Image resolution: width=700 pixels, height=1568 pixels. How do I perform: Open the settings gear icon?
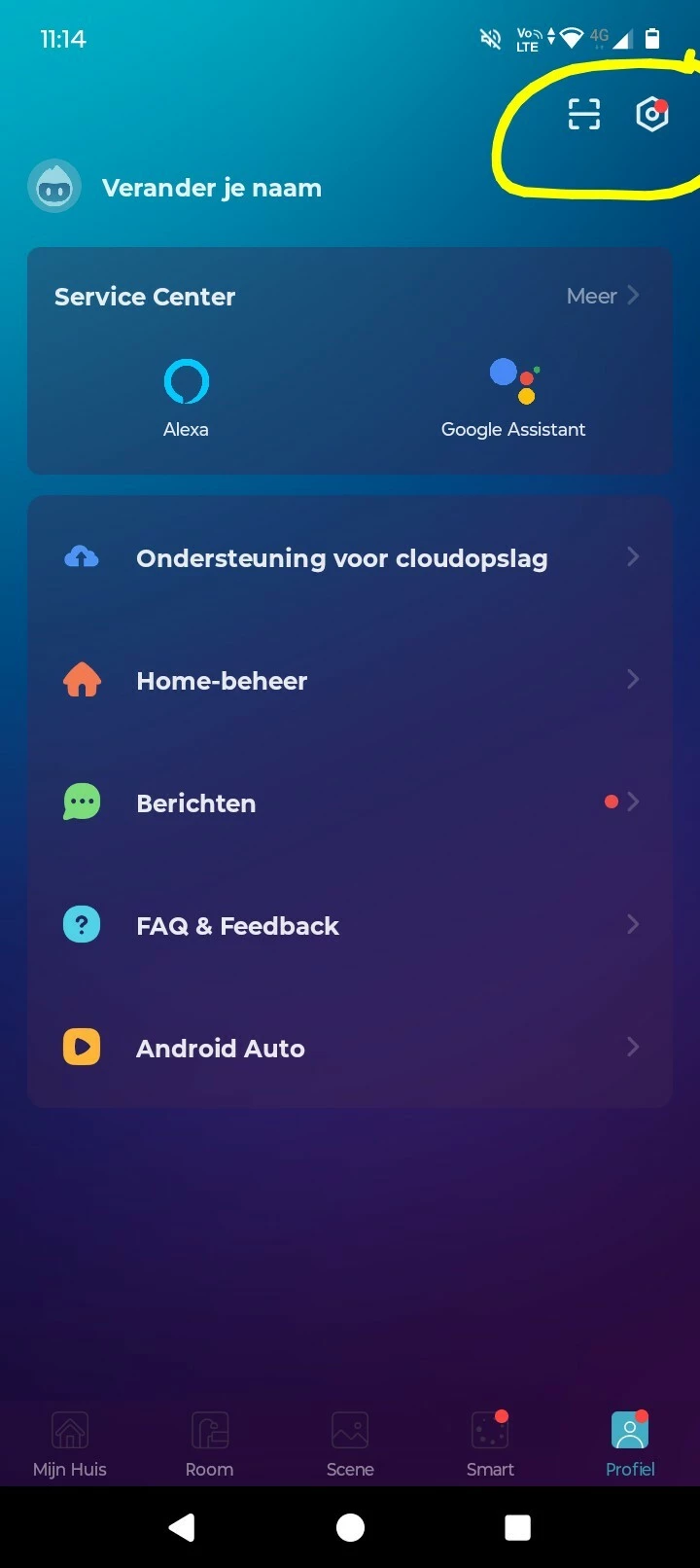coord(651,115)
